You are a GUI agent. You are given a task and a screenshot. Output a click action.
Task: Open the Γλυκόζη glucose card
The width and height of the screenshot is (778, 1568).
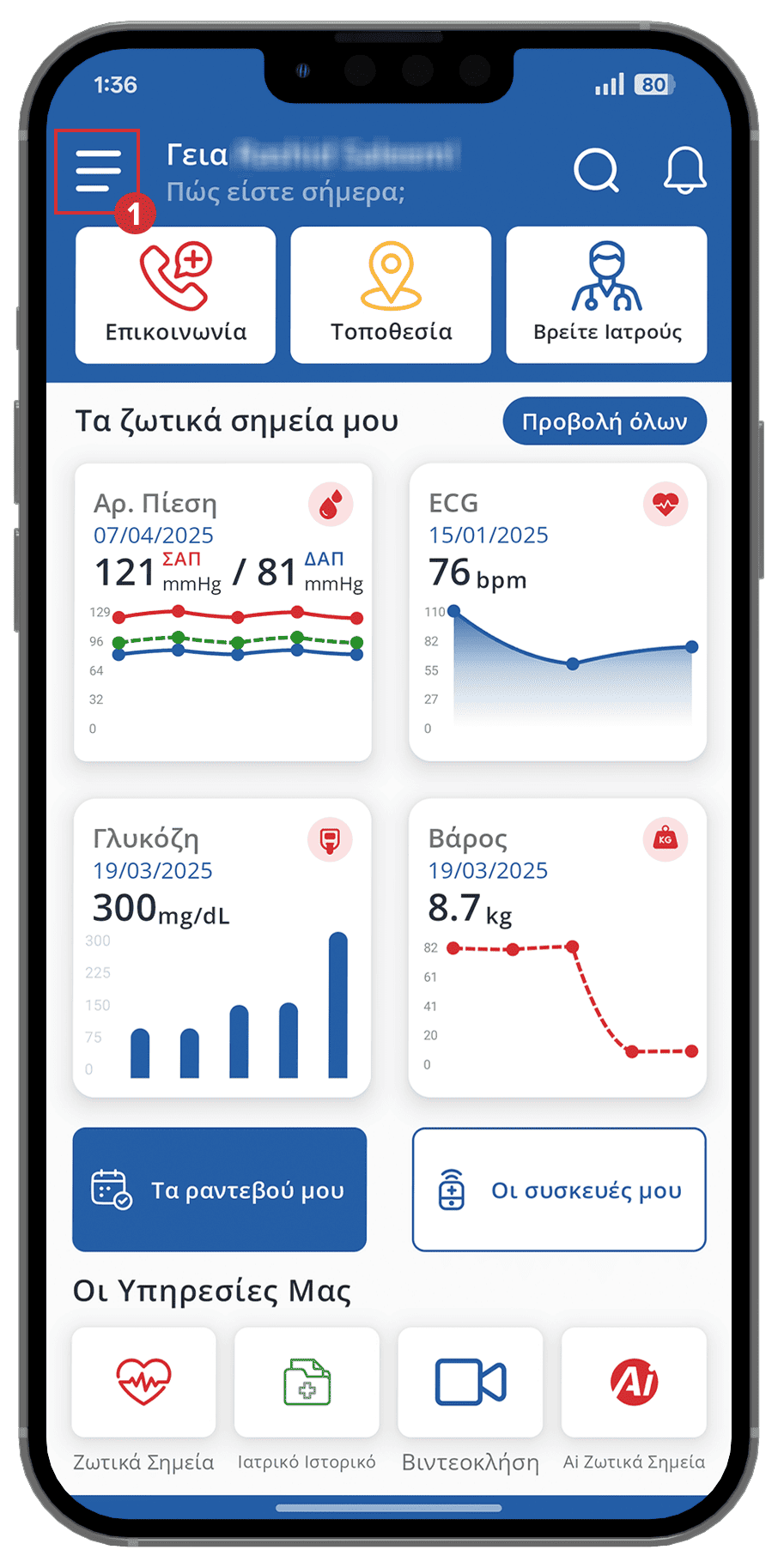click(223, 947)
